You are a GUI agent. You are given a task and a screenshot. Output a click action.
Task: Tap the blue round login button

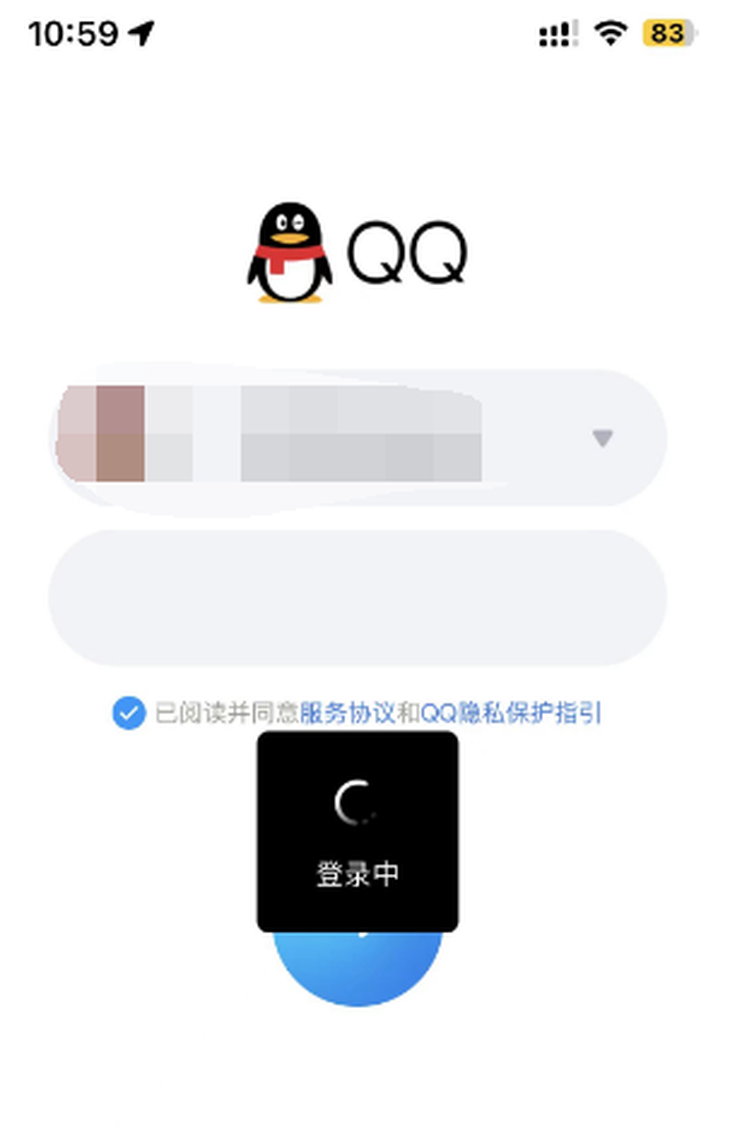pyautogui.click(x=357, y=970)
